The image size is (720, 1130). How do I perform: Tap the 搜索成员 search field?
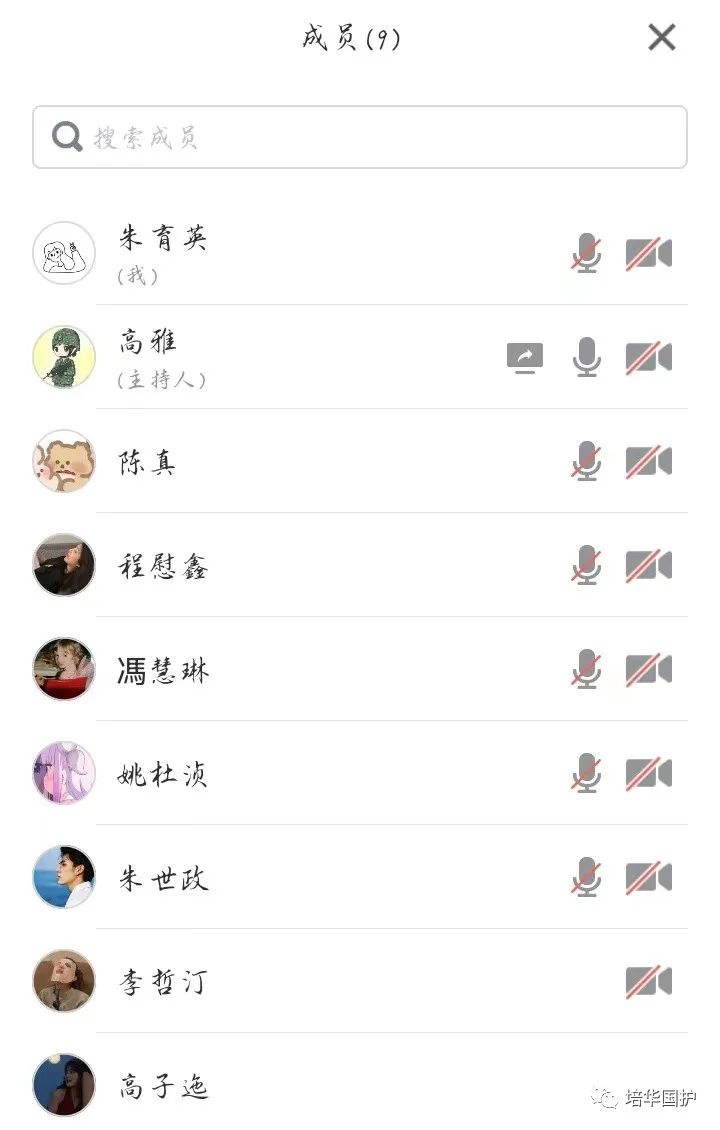(x=360, y=137)
